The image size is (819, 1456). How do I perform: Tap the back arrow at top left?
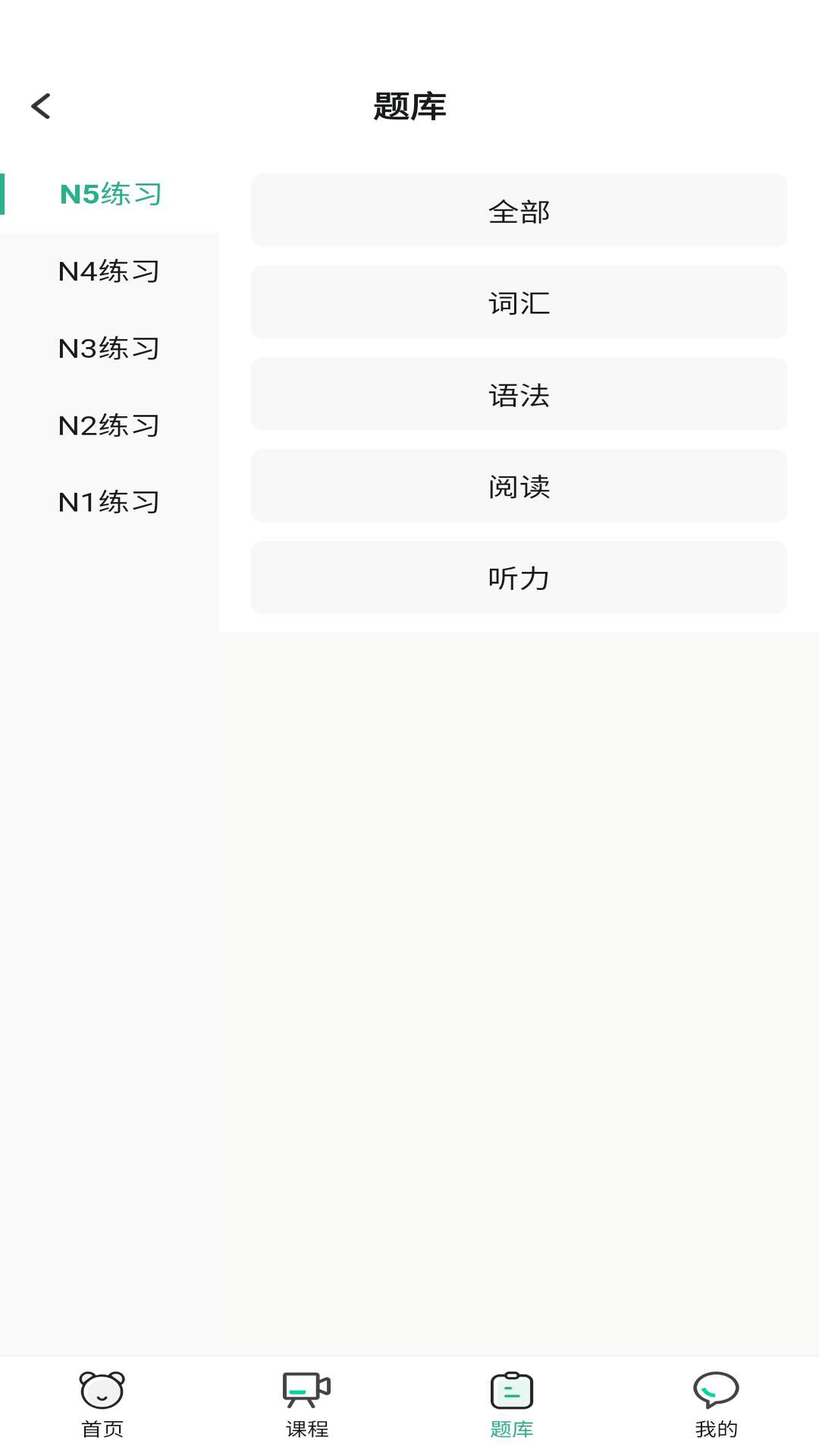(40, 106)
